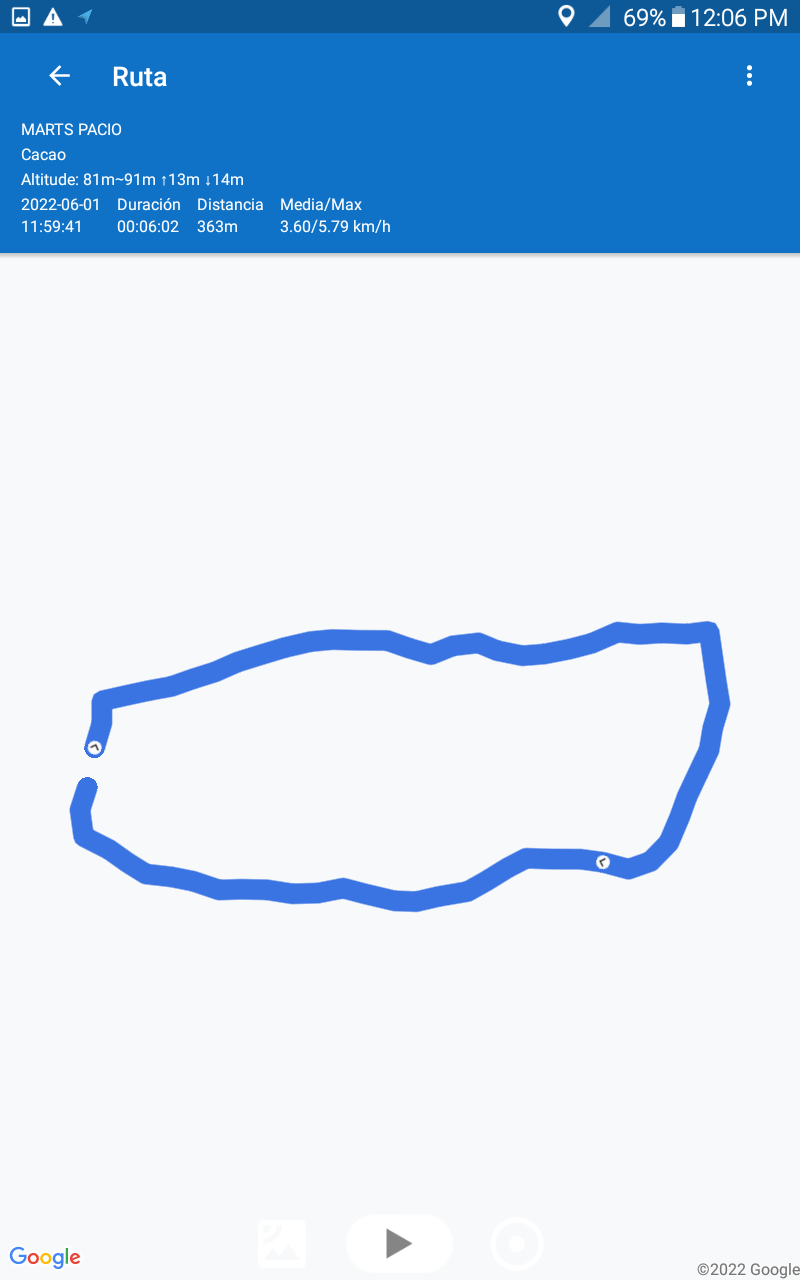Play the route animation
This screenshot has height=1280, width=800.
pyautogui.click(x=399, y=1243)
